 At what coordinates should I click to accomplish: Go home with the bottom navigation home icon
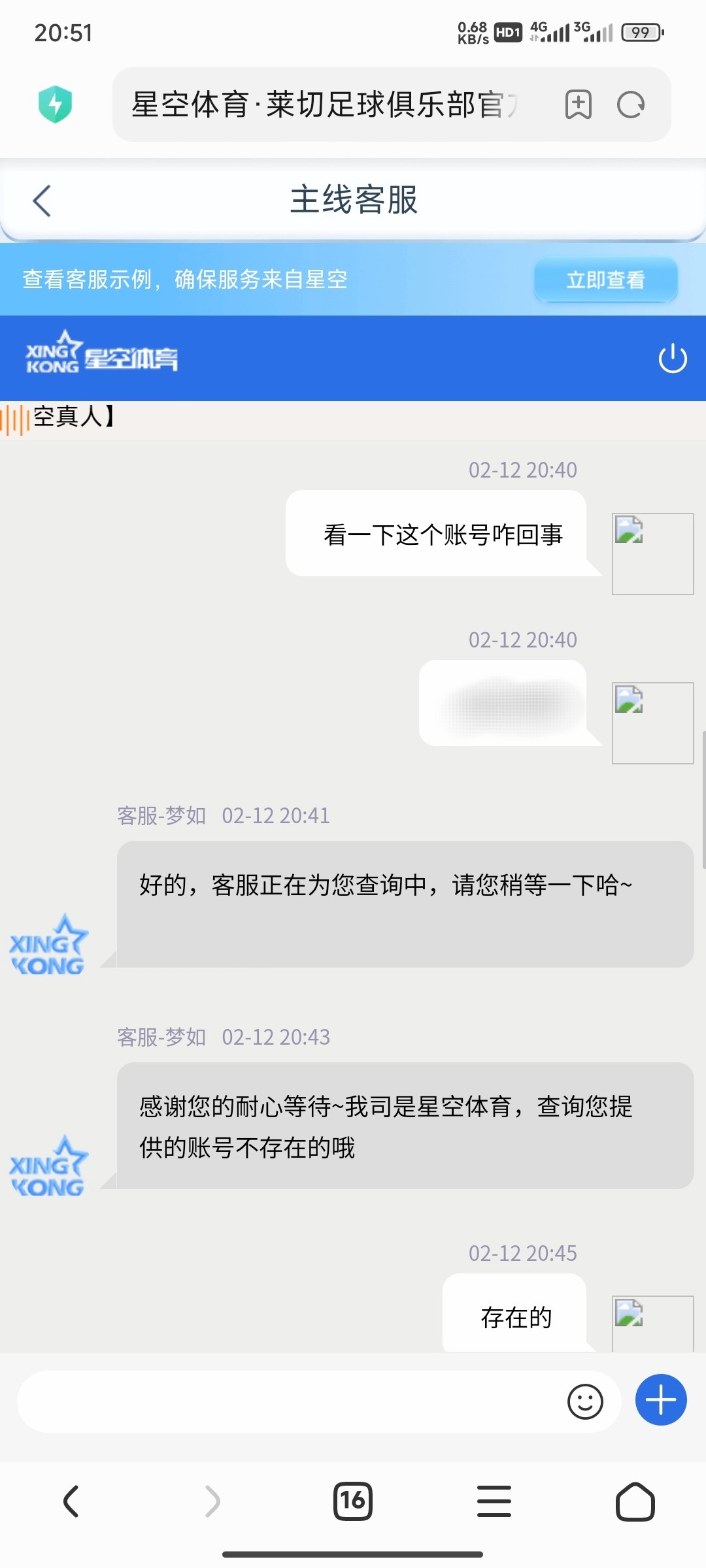[633, 1501]
